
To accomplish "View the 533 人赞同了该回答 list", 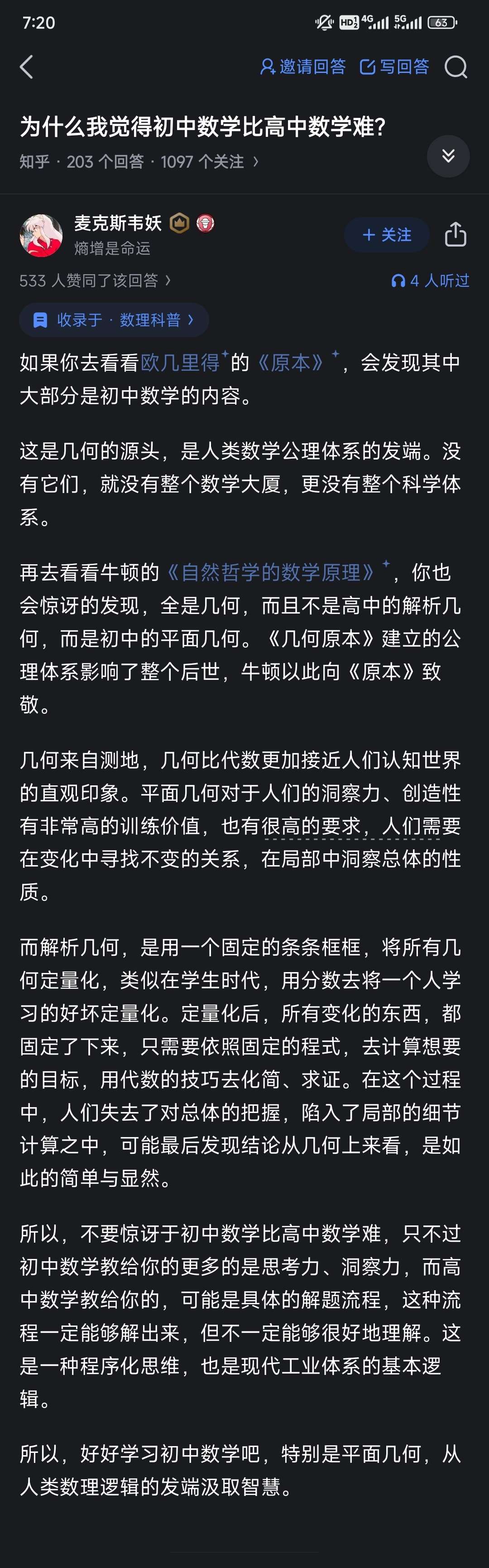I will pyautogui.click(x=95, y=280).
